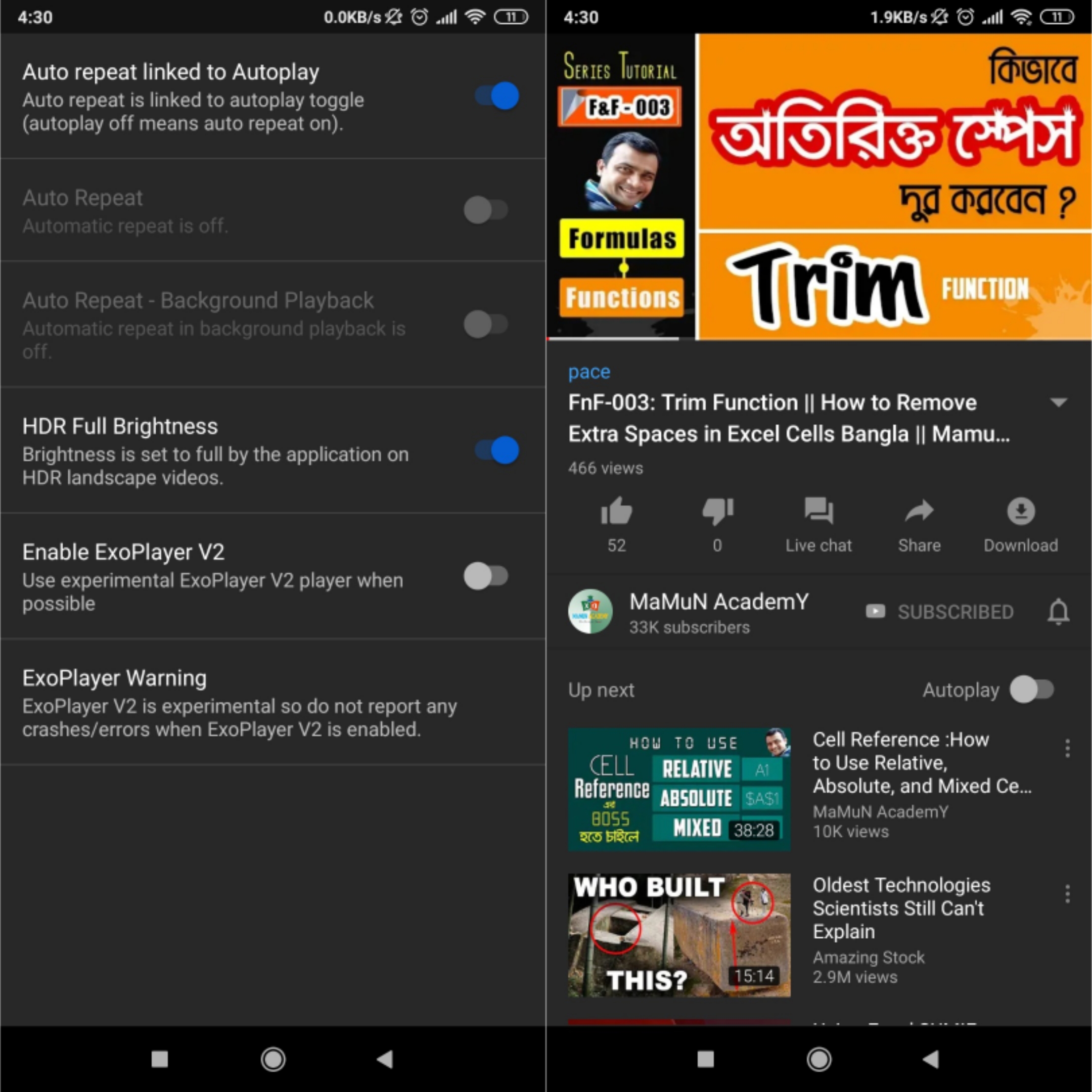The image size is (1092, 1092).
Task: Play the Cell Reference video
Action: pyautogui.click(x=679, y=790)
